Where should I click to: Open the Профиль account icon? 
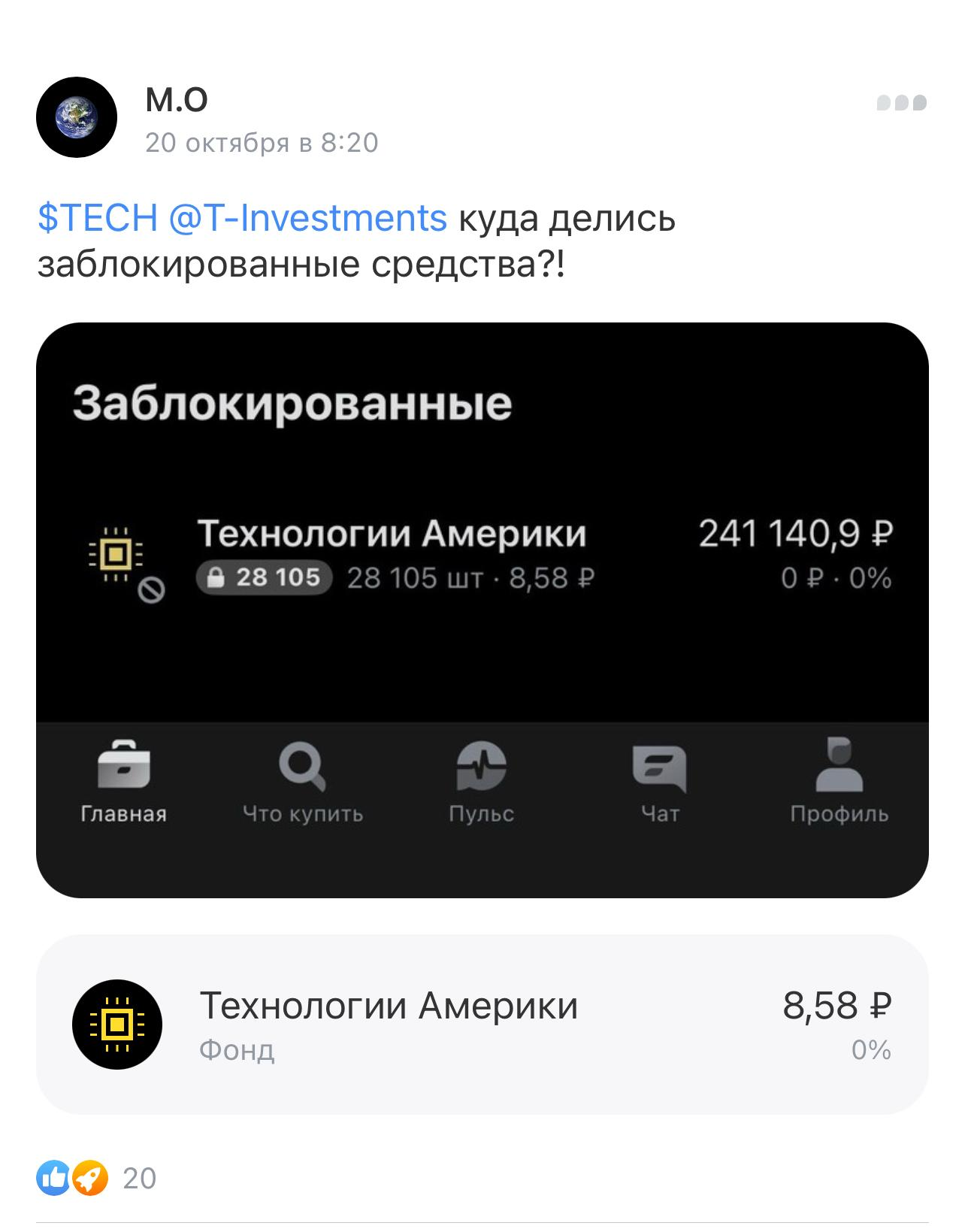pos(840,767)
